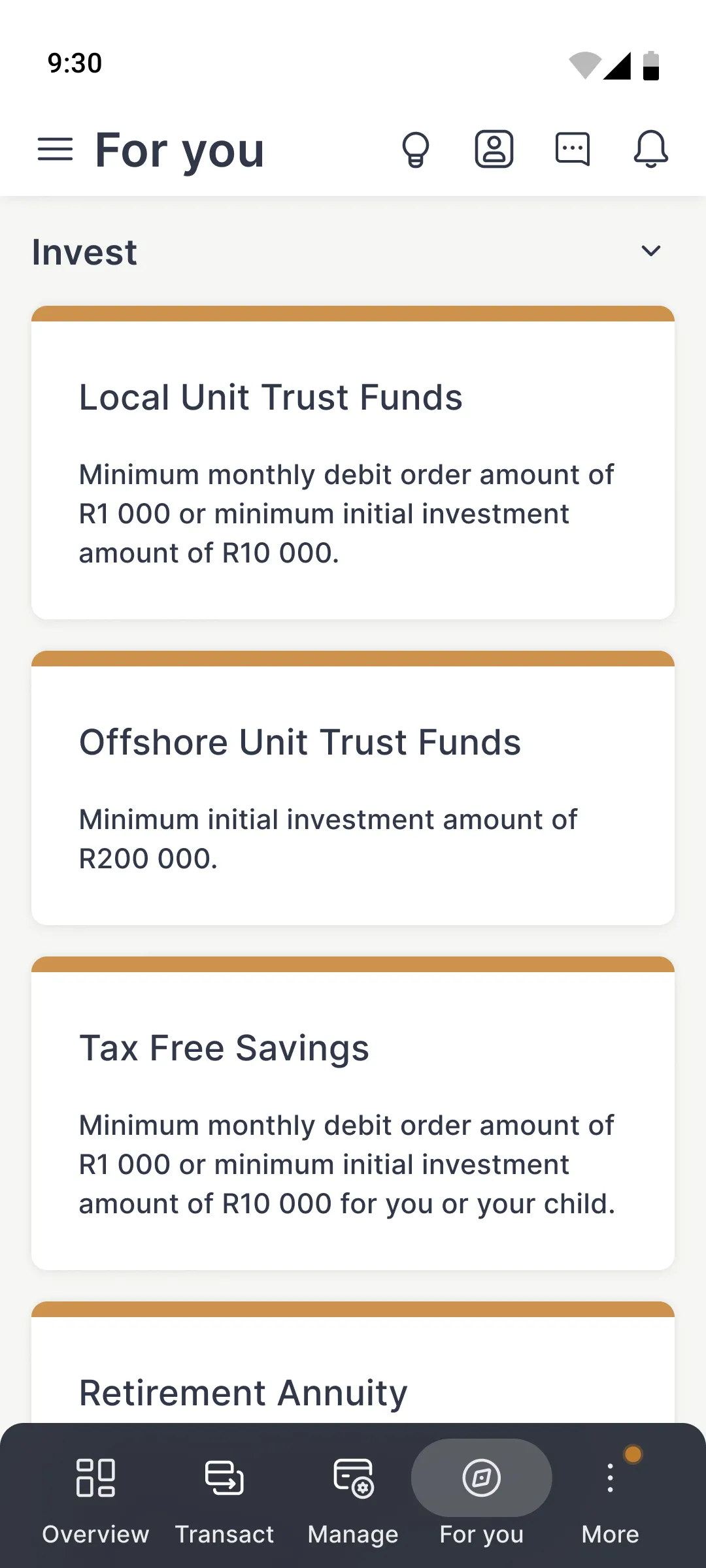Open the hamburger navigation menu
The image size is (706, 1568).
point(55,150)
